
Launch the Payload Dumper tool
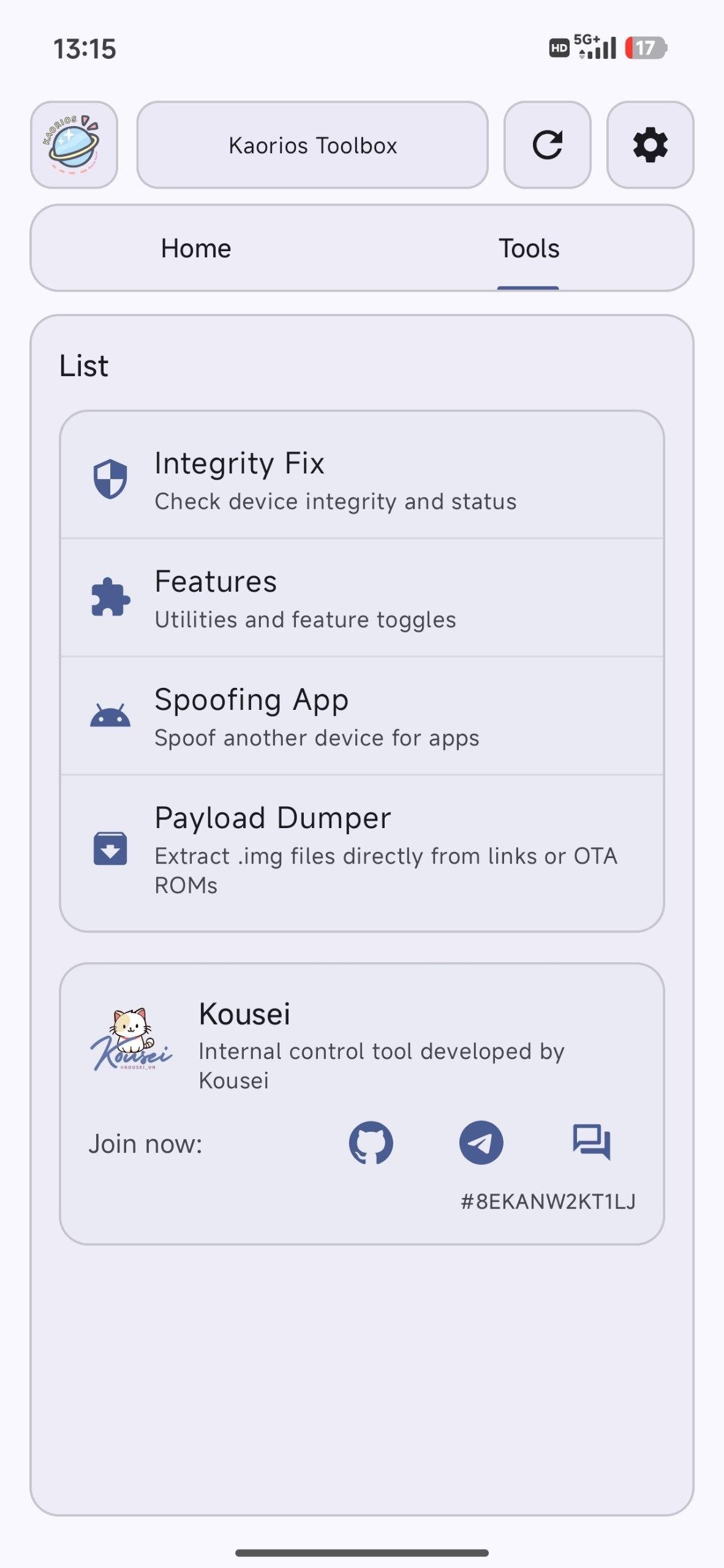[361, 850]
